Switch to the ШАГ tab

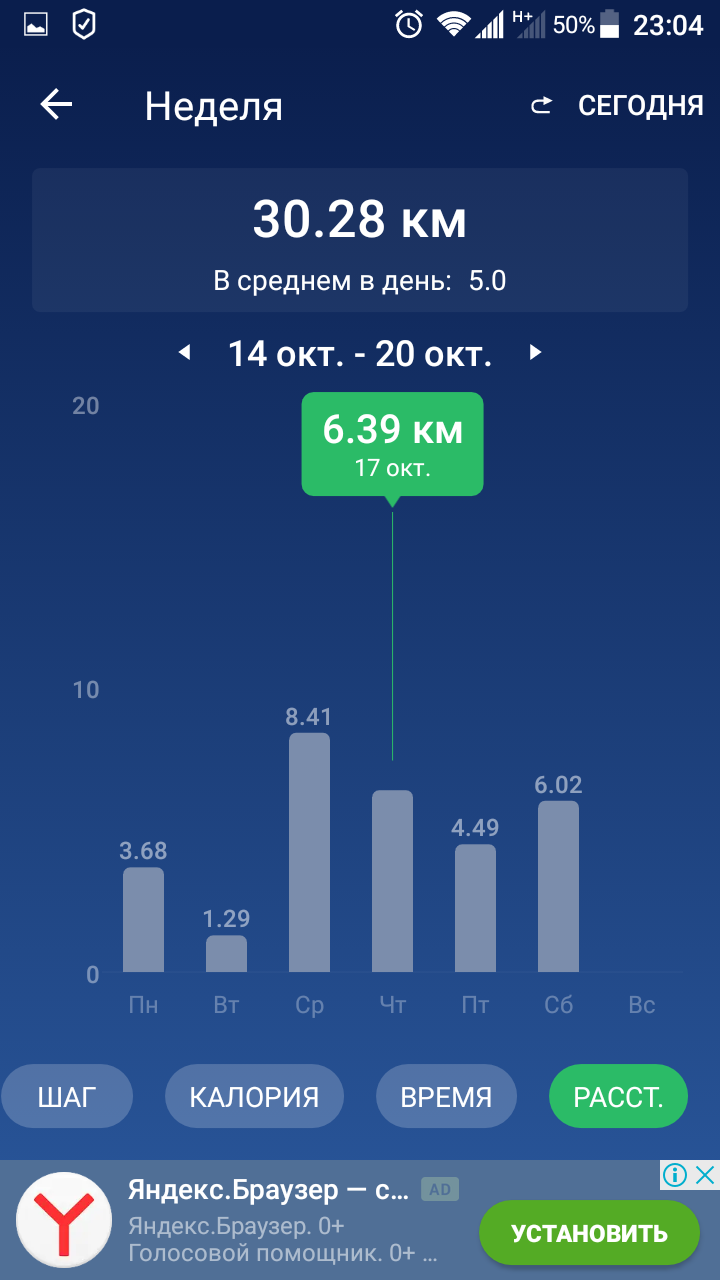(67, 1097)
